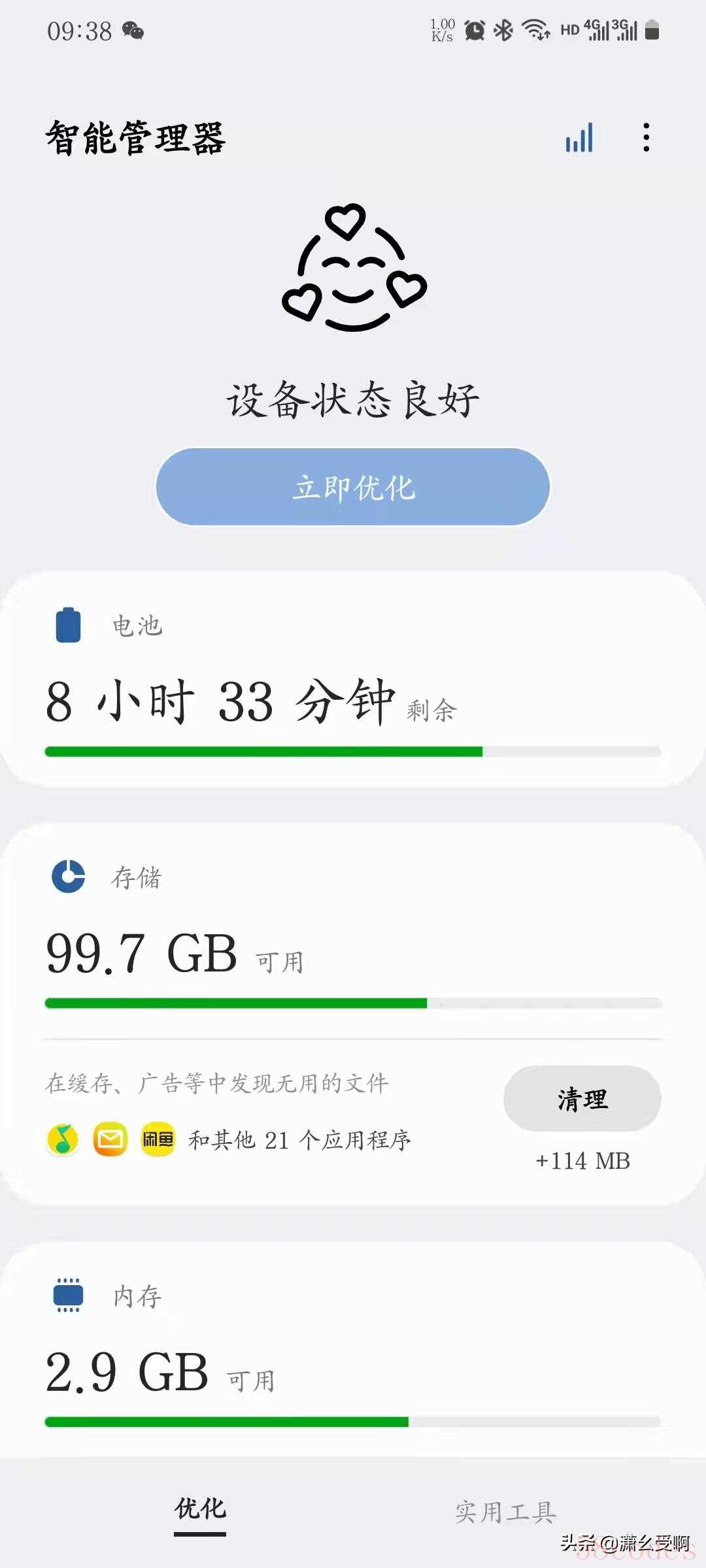The image size is (706, 1568).
Task: Select the 优化 tab
Action: [200, 1509]
